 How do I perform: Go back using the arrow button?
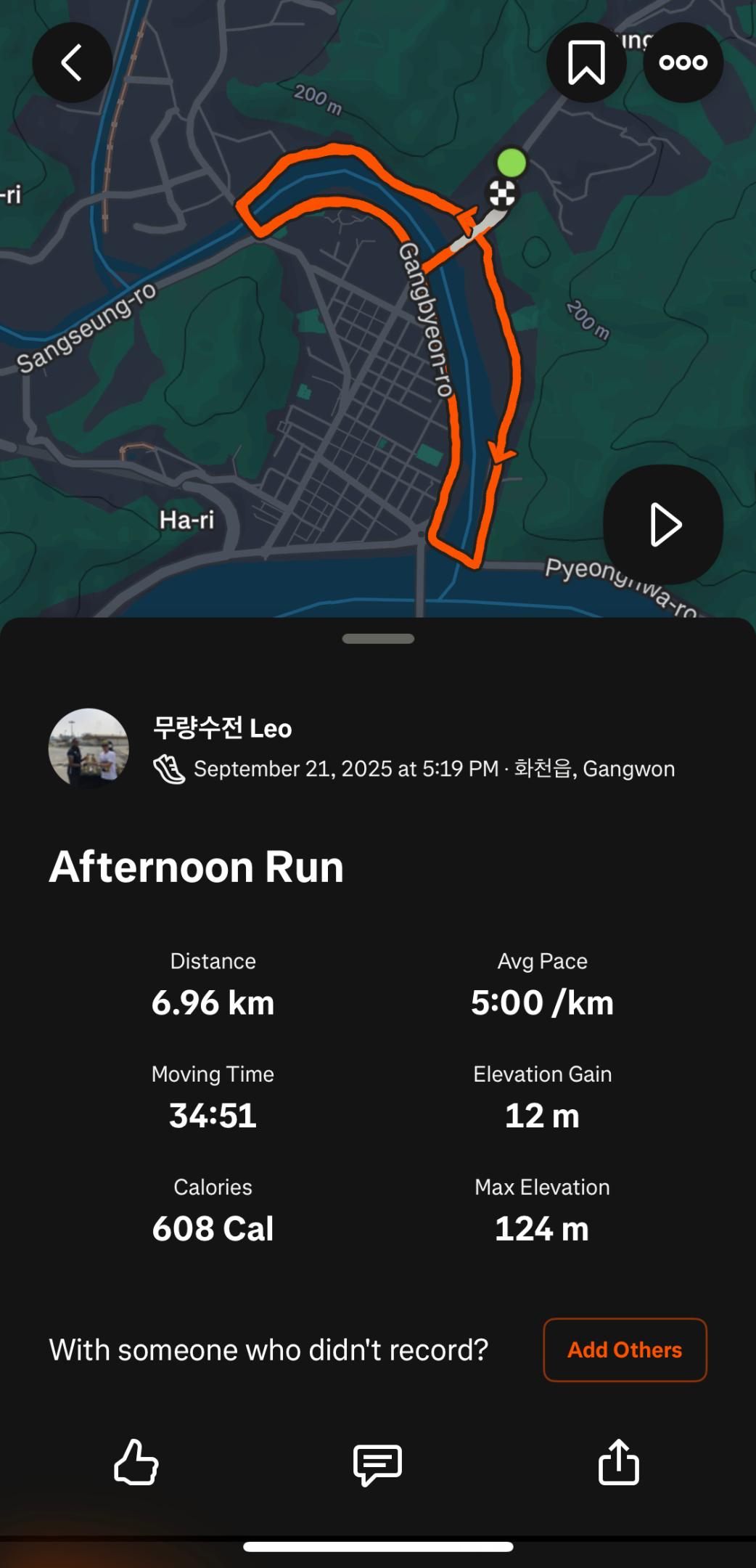[72, 62]
